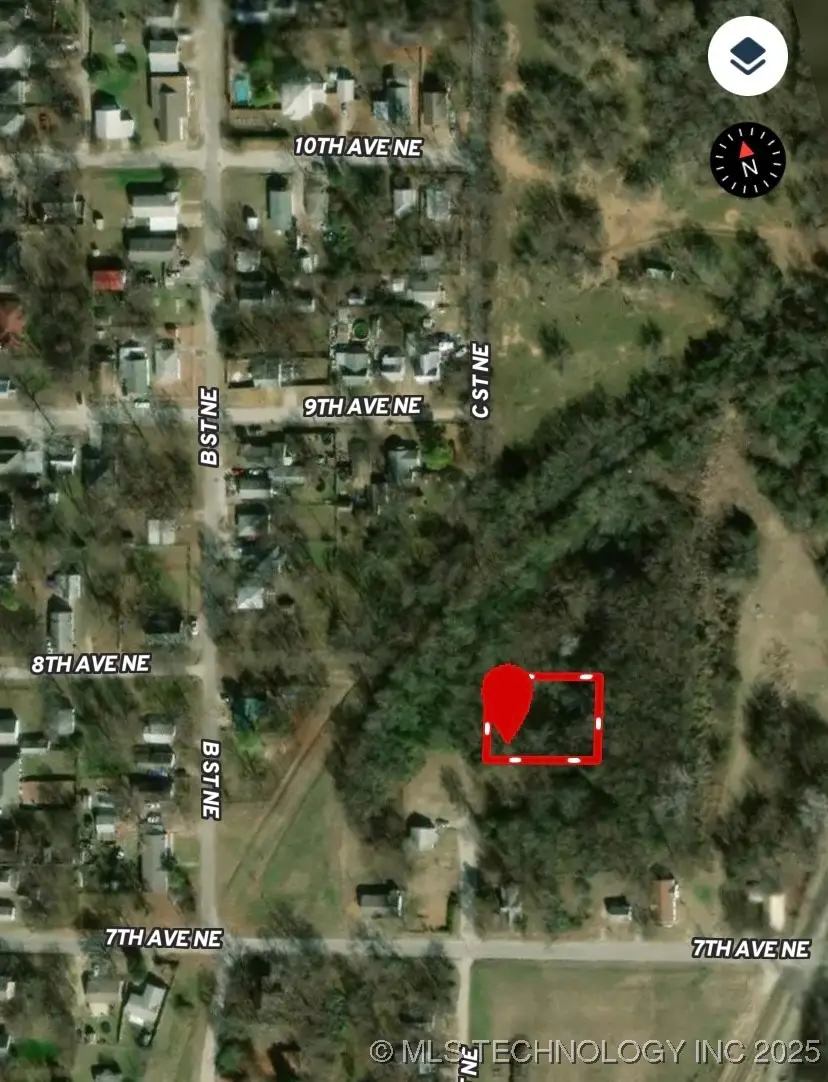This screenshot has height=1082, width=828.
Task: Expand details for the pinned parcel
Action: (x=508, y=700)
